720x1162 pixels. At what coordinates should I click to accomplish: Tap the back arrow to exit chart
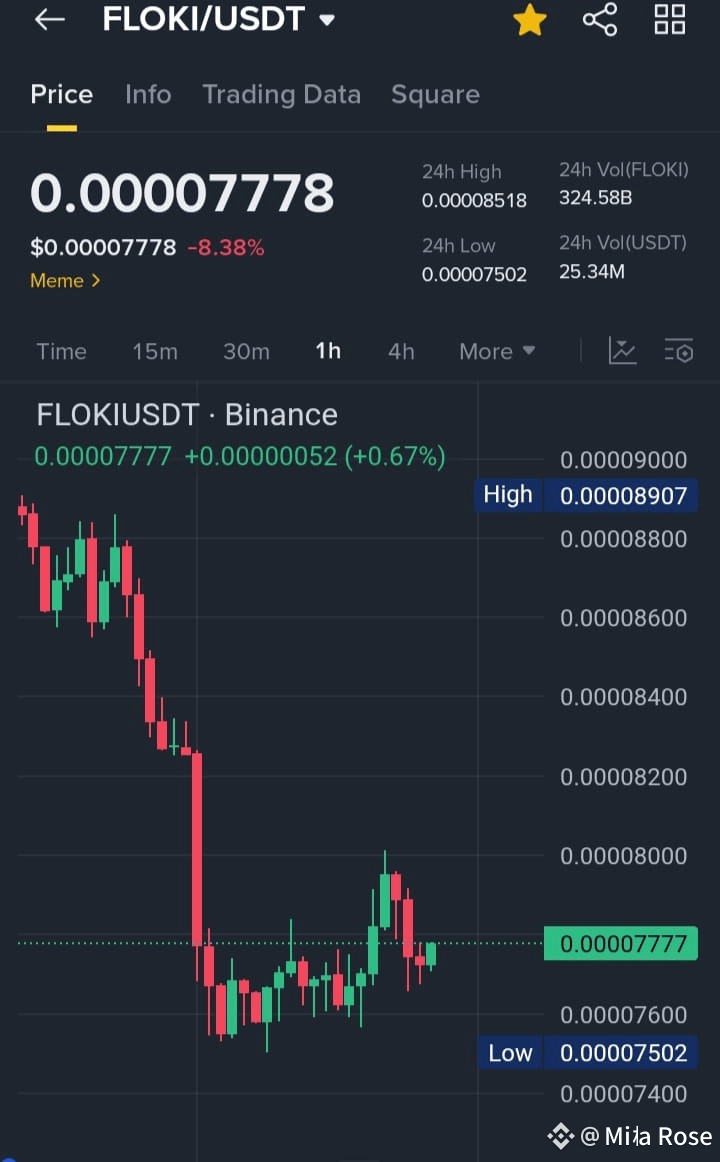click(48, 19)
